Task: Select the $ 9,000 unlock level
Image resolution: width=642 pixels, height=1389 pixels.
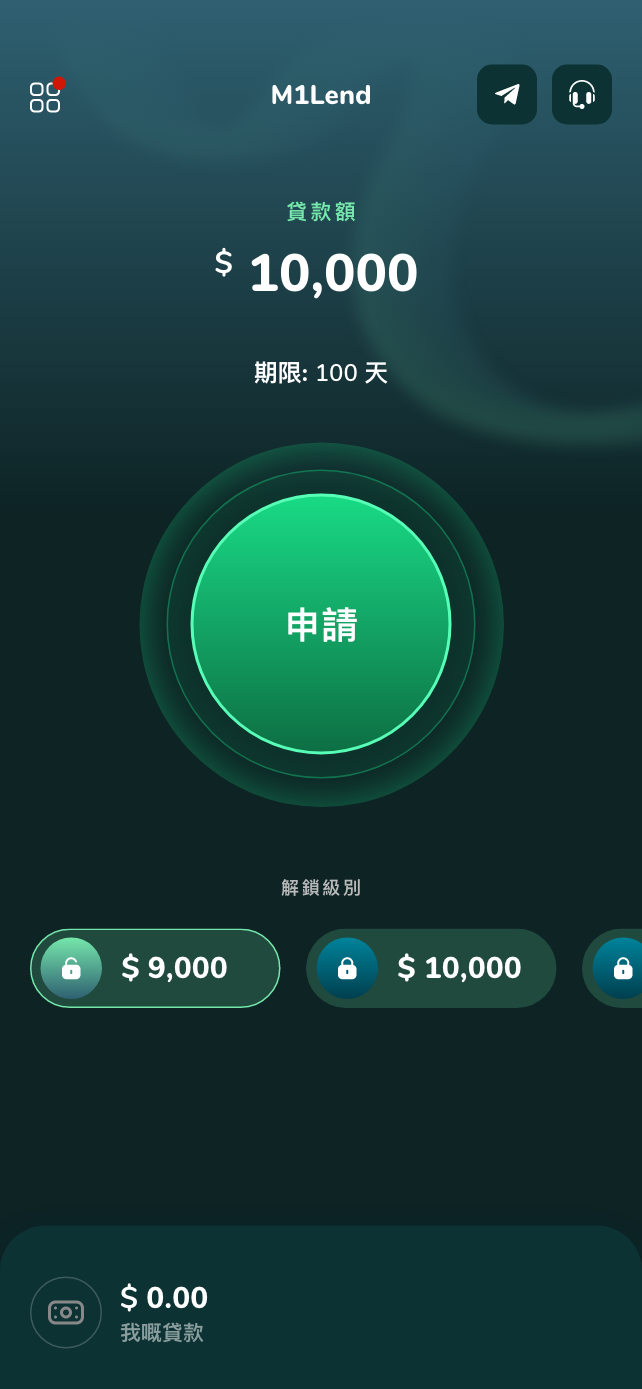Action: 155,968
